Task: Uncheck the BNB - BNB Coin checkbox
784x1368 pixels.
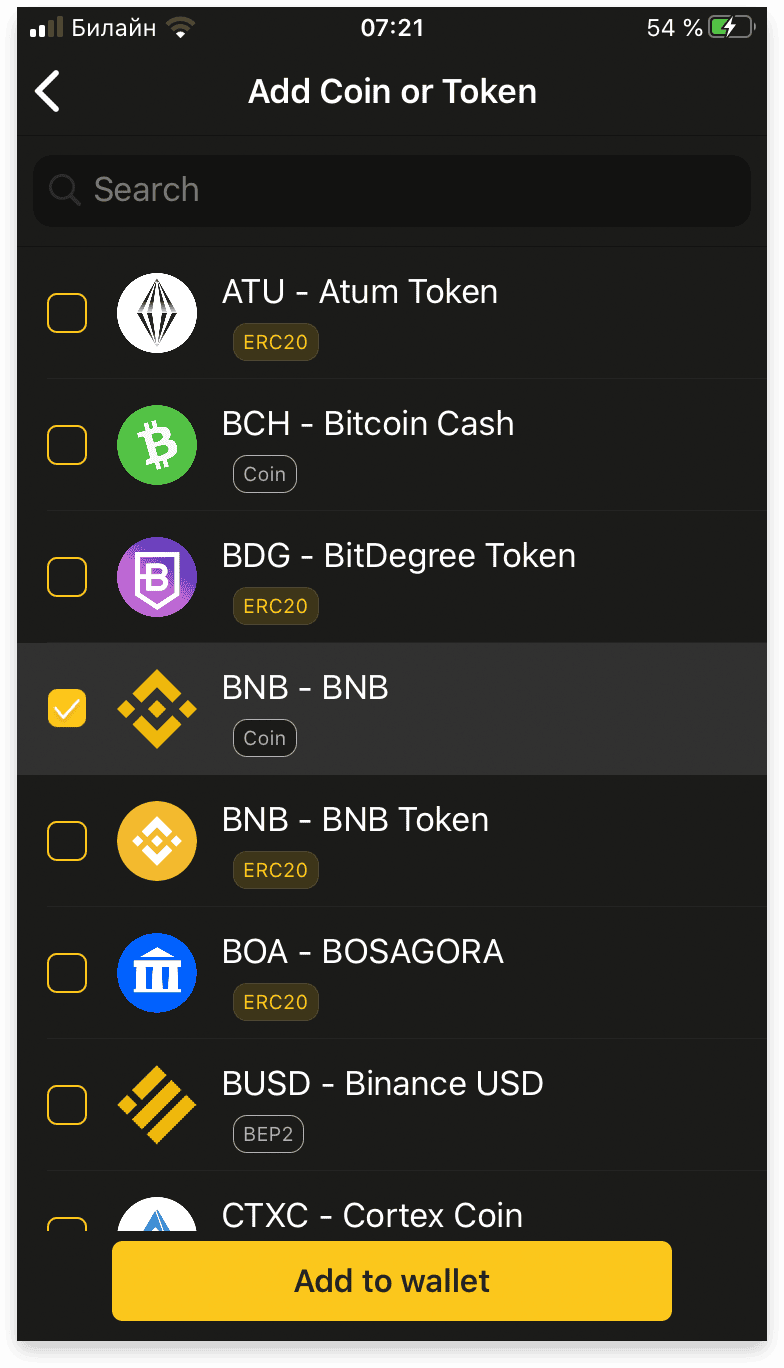Action: pos(67,709)
